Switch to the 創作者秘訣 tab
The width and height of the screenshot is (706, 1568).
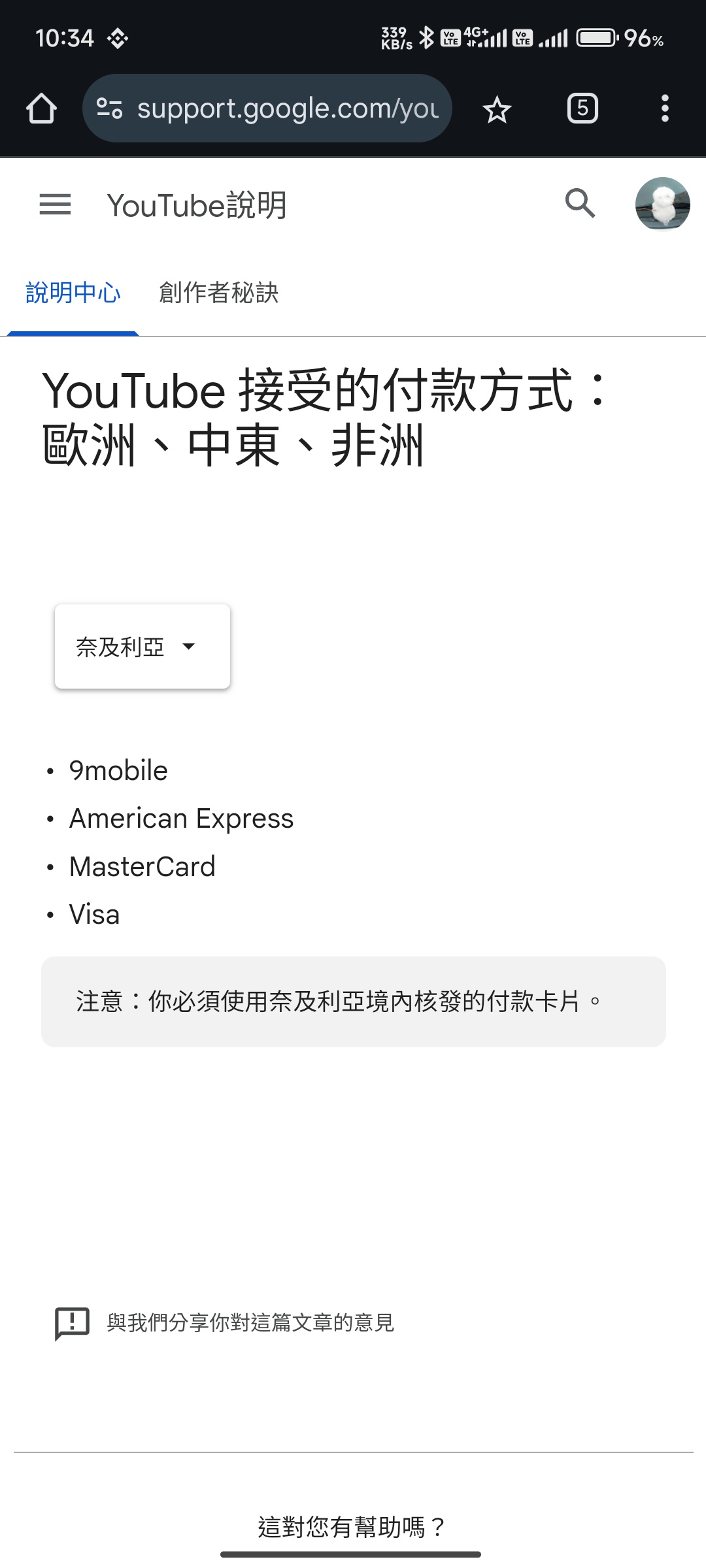218,293
